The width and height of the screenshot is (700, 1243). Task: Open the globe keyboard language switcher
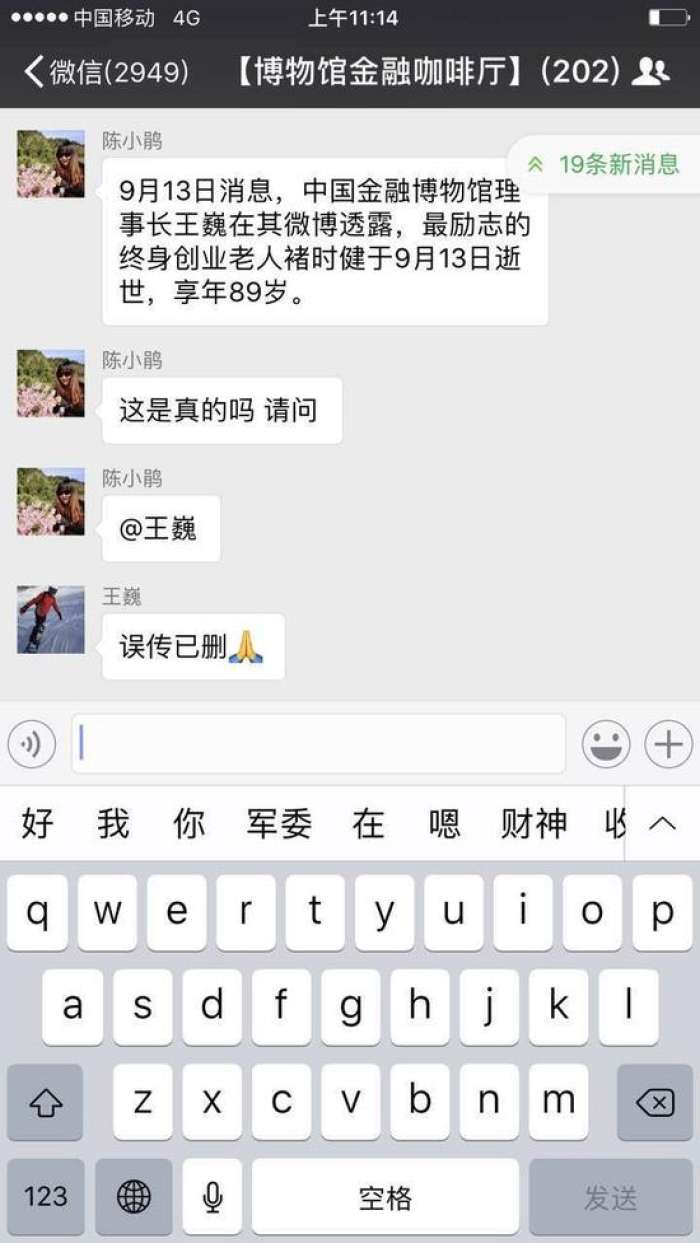pyautogui.click(x=134, y=1196)
